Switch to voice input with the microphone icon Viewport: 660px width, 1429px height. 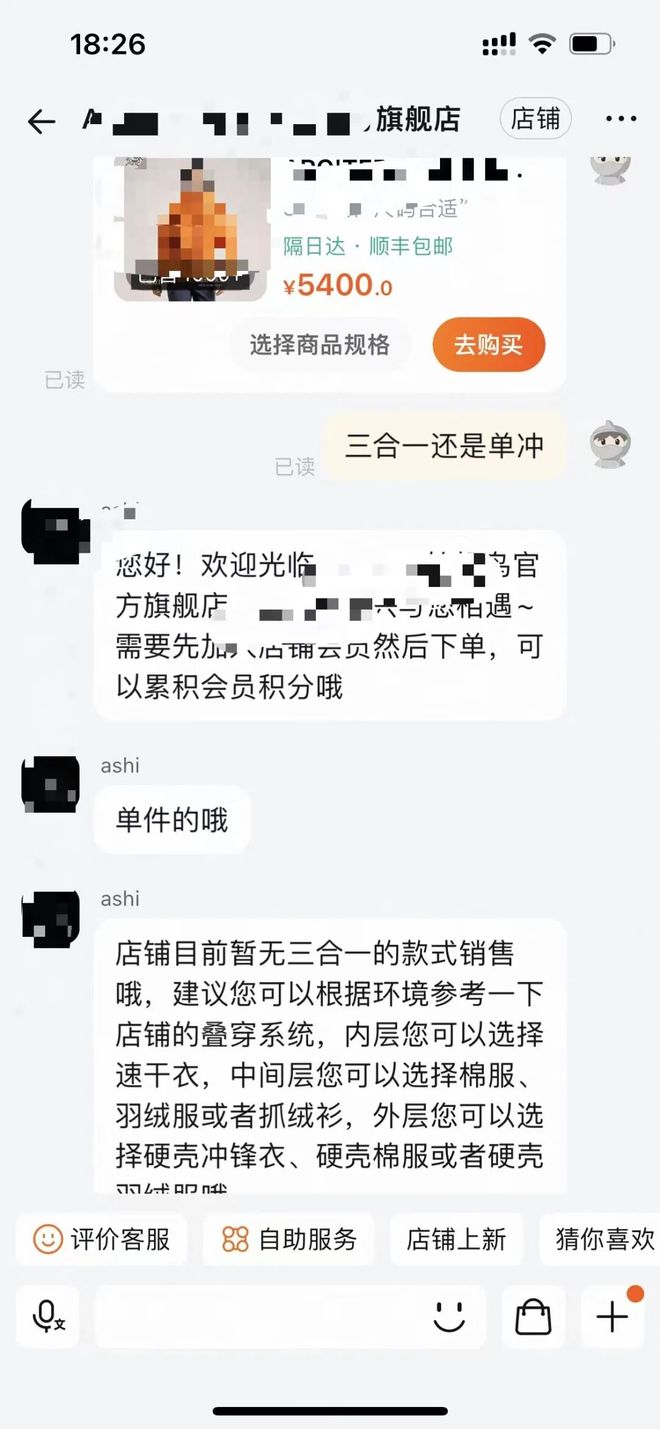click(48, 1316)
